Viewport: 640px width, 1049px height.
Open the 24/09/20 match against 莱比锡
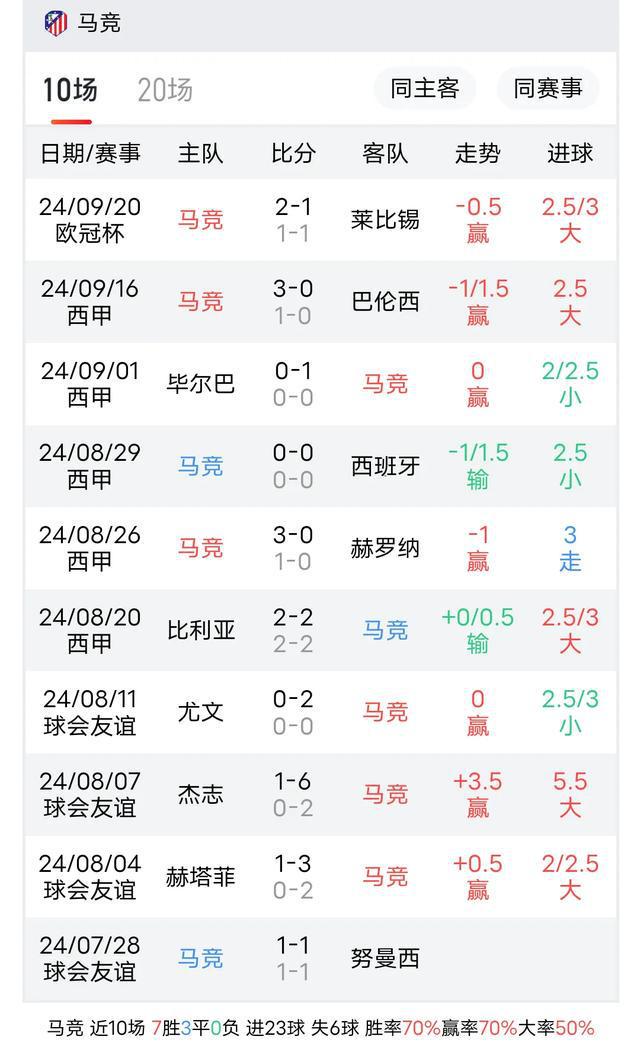tap(320, 220)
